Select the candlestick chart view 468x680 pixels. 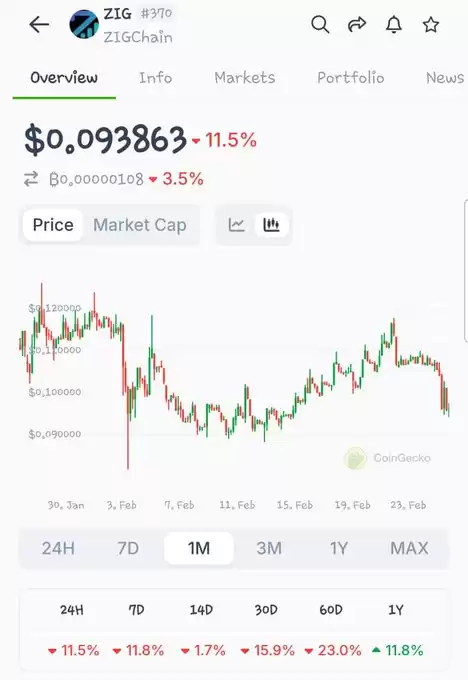click(x=271, y=225)
